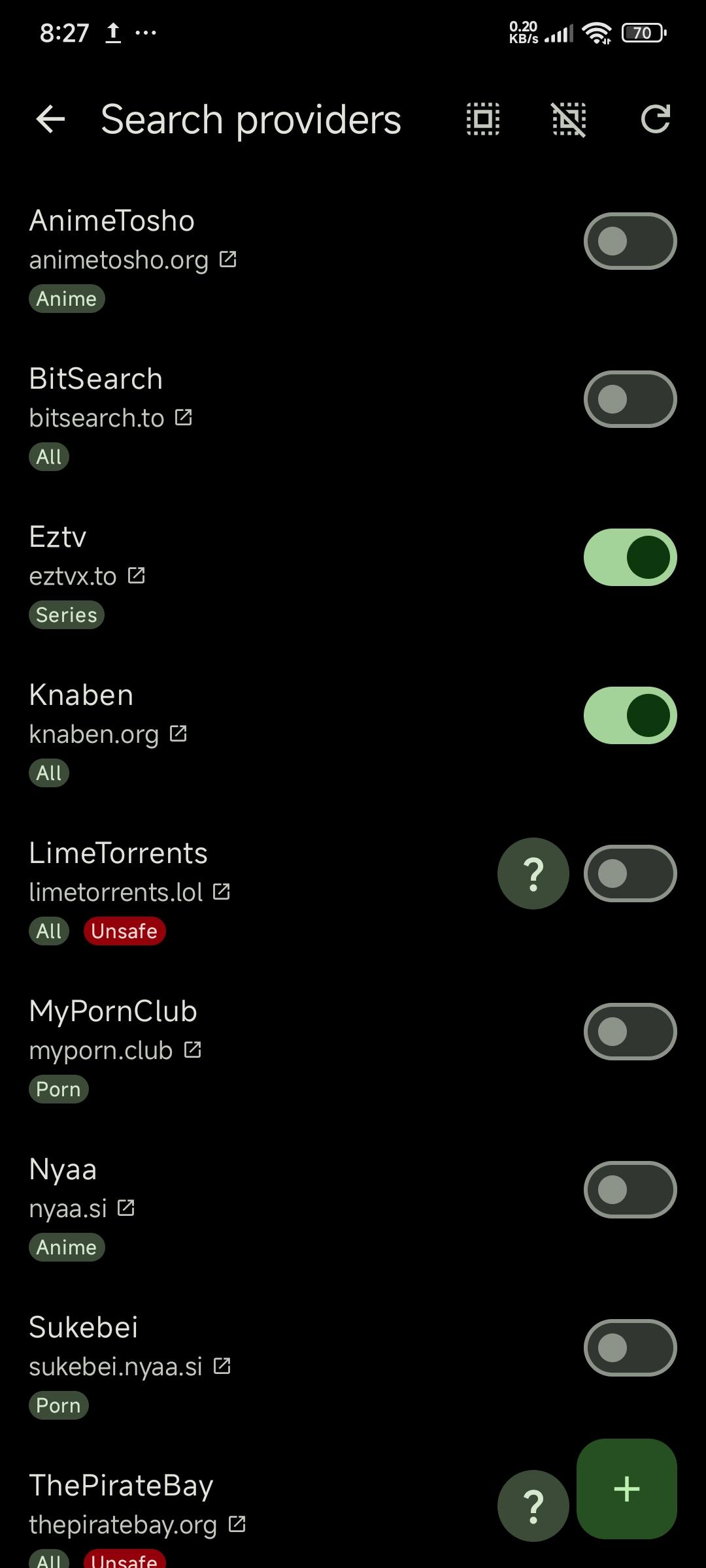Open the nyaa.si site link

pos(126,1208)
